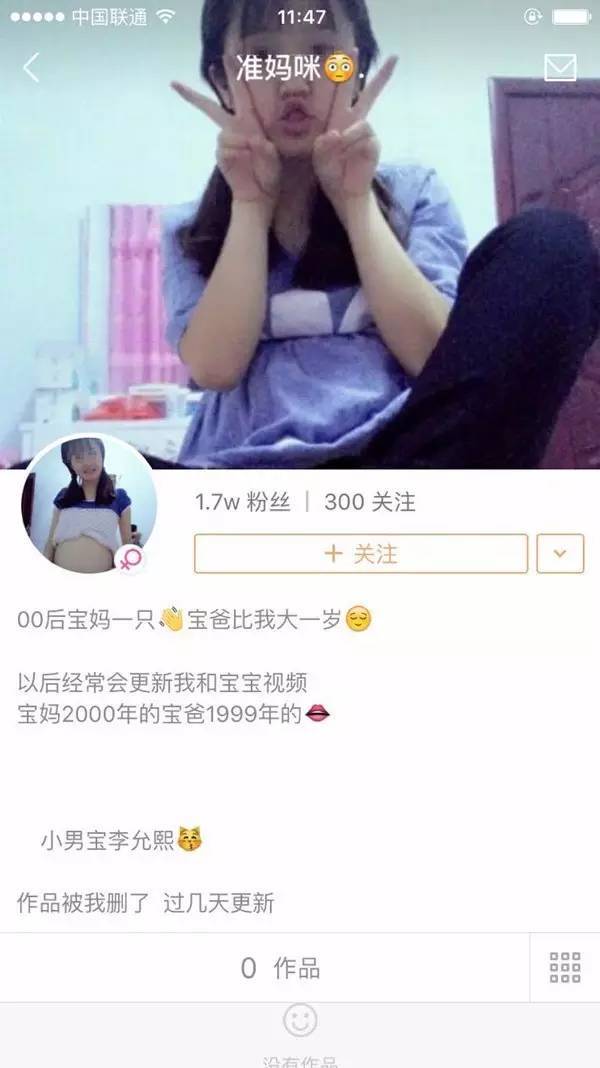The image size is (600, 1068).
Task: Select the 0 作品 works tab
Action: click(x=280, y=967)
